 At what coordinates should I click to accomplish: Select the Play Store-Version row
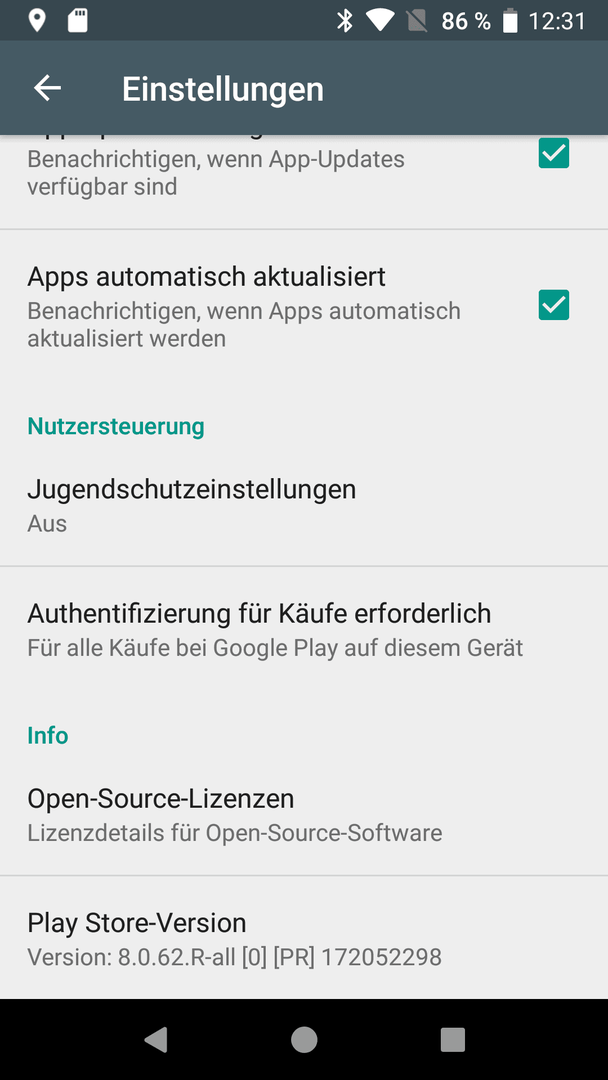(304, 938)
